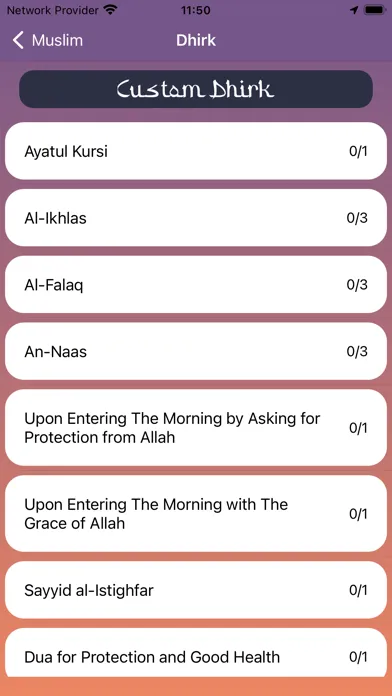Open Morning with The Grace of Allah
The height and width of the screenshot is (696, 392).
pyautogui.click(x=196, y=514)
